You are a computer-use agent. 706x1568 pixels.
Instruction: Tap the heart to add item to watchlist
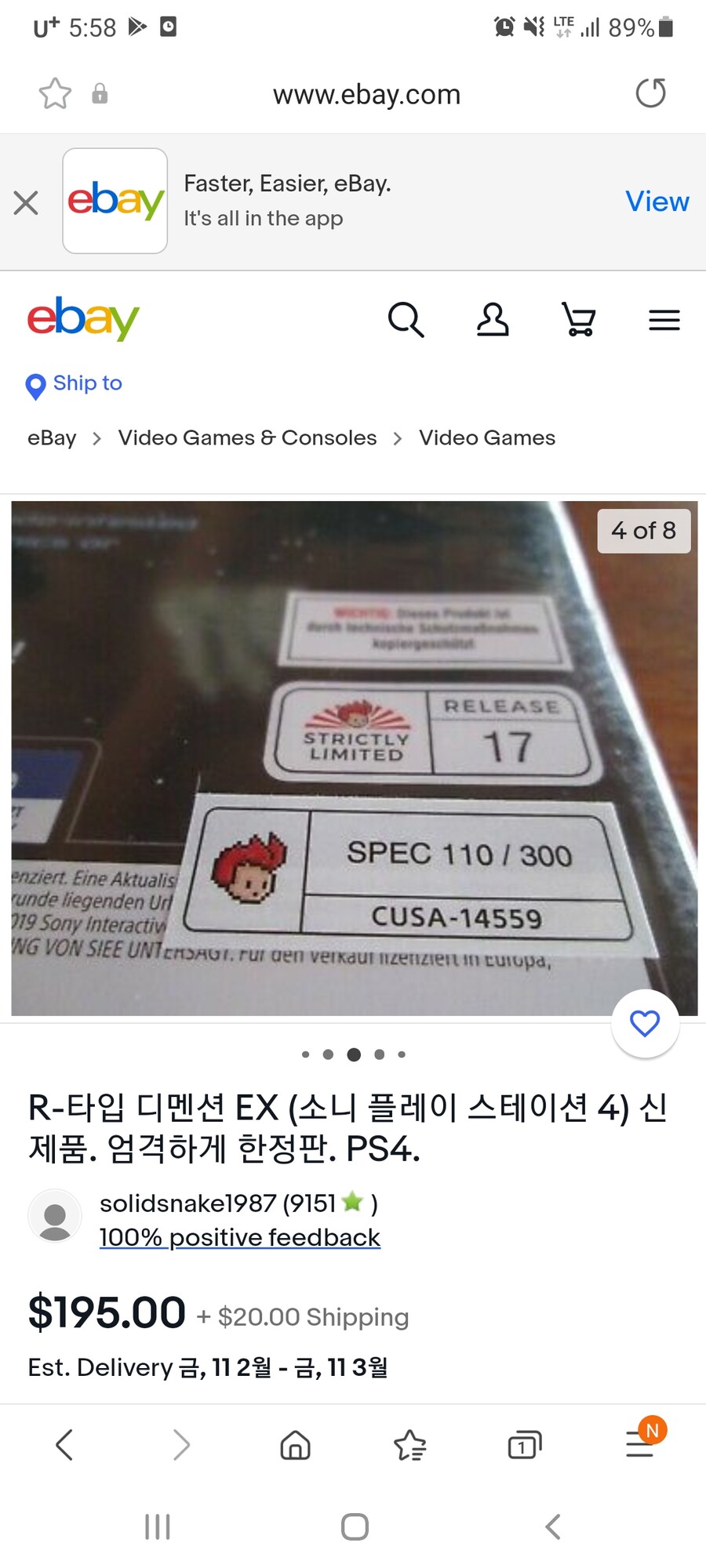click(x=645, y=1024)
